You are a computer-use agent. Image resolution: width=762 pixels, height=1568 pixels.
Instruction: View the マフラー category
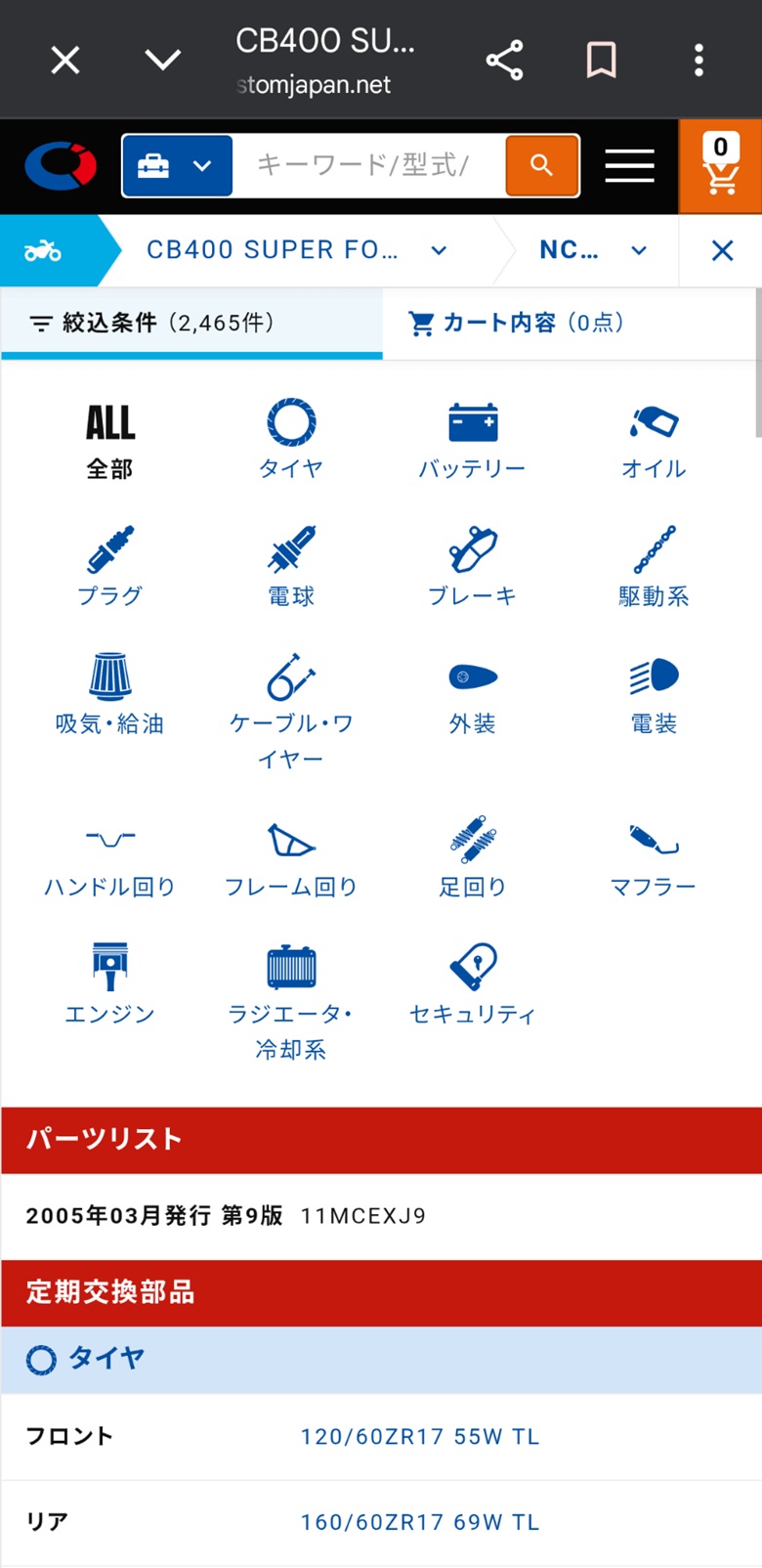click(654, 857)
